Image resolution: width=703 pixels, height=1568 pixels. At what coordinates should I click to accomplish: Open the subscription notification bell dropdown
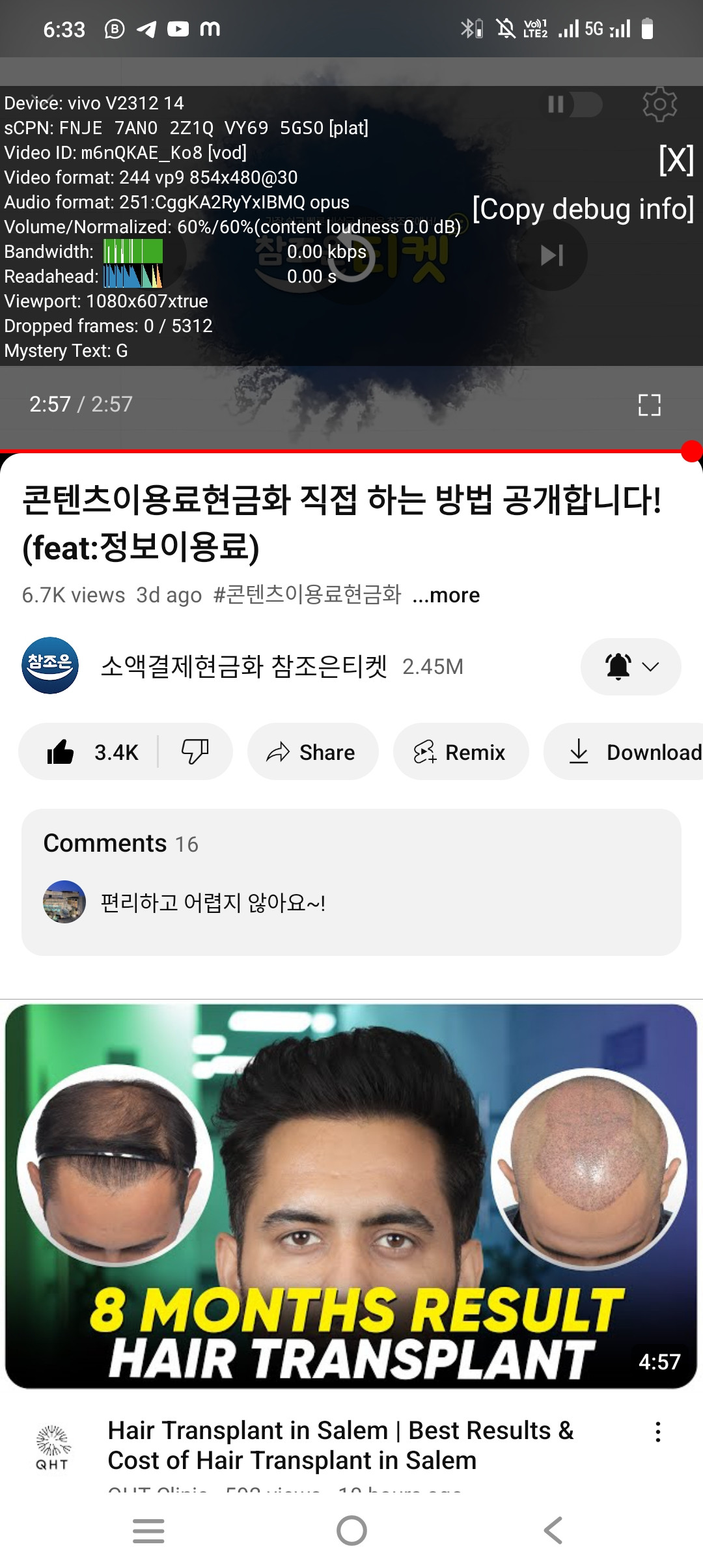tap(631, 666)
